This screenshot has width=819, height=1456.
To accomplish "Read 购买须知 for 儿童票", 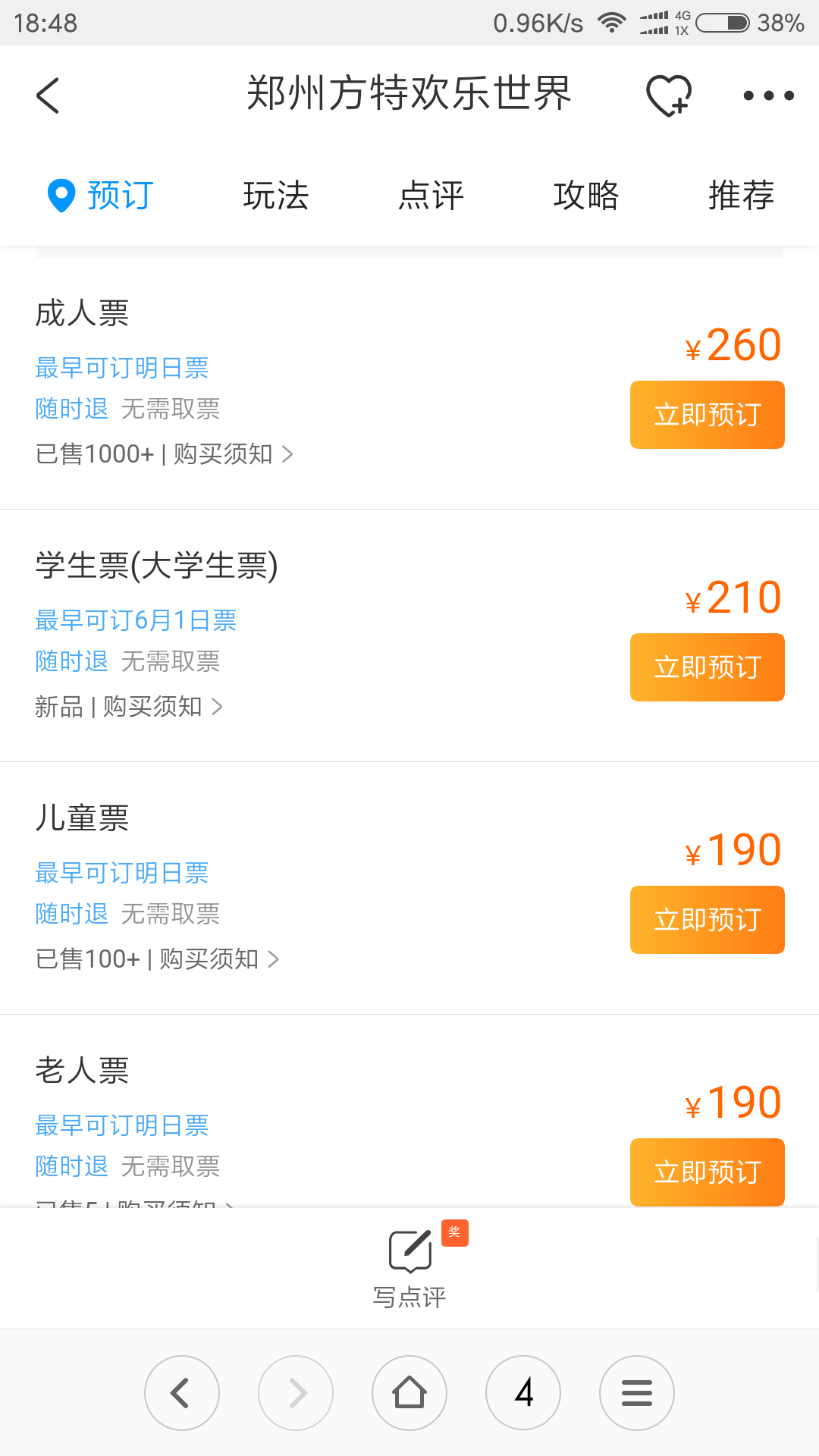I will tap(219, 959).
